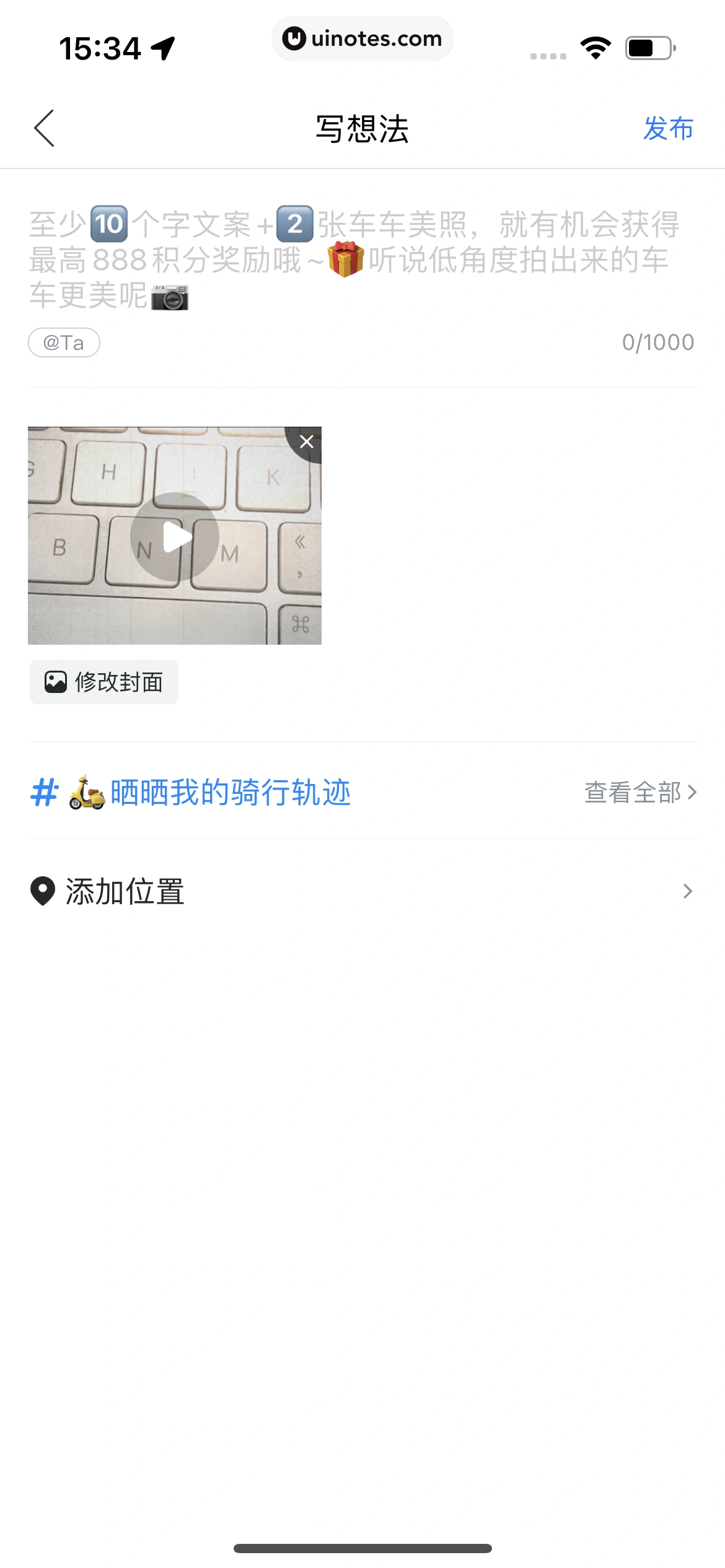Tap 发布 to publish the post
The width and height of the screenshot is (725, 1568).
(x=668, y=129)
